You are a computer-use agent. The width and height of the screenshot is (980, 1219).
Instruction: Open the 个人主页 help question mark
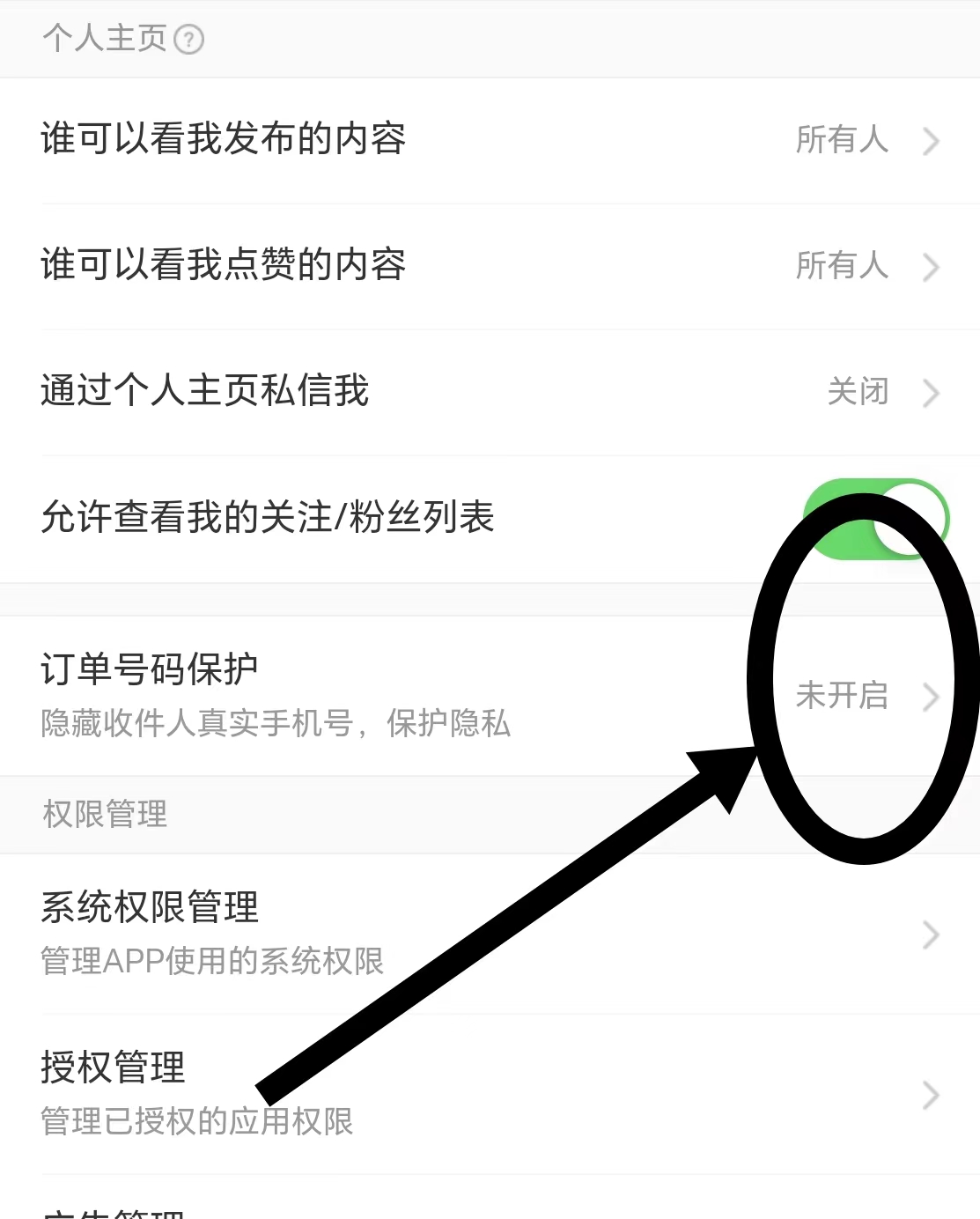(188, 40)
